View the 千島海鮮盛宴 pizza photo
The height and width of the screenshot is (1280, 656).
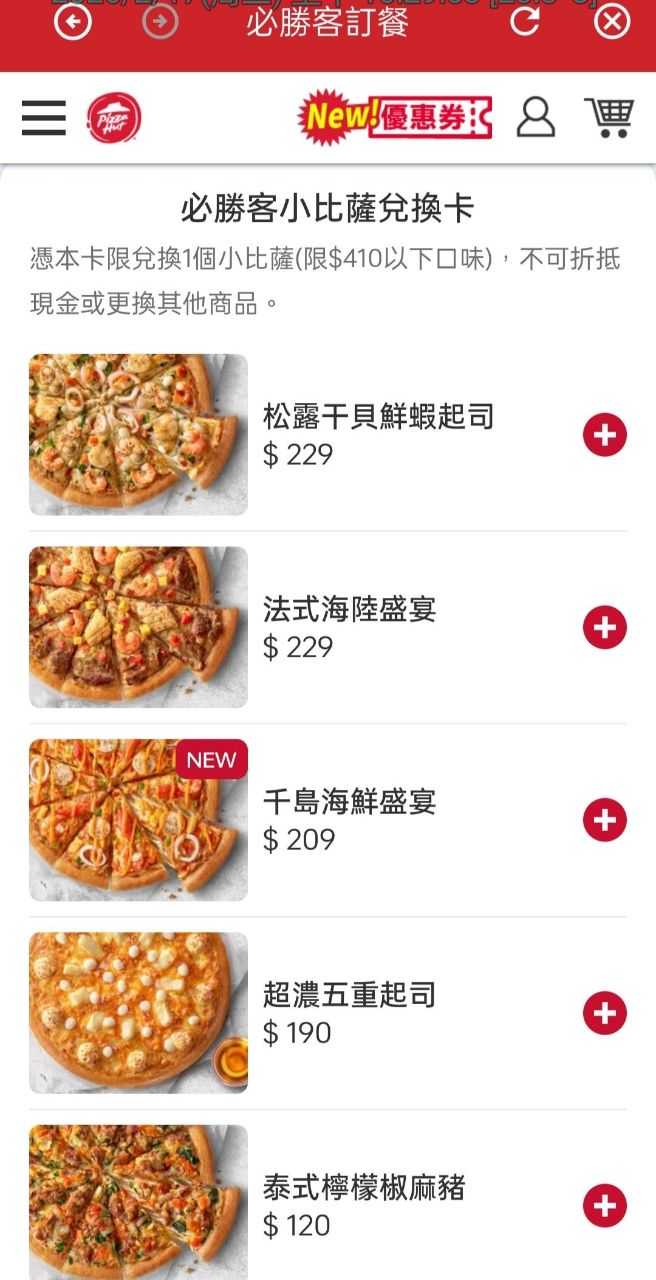tap(138, 820)
